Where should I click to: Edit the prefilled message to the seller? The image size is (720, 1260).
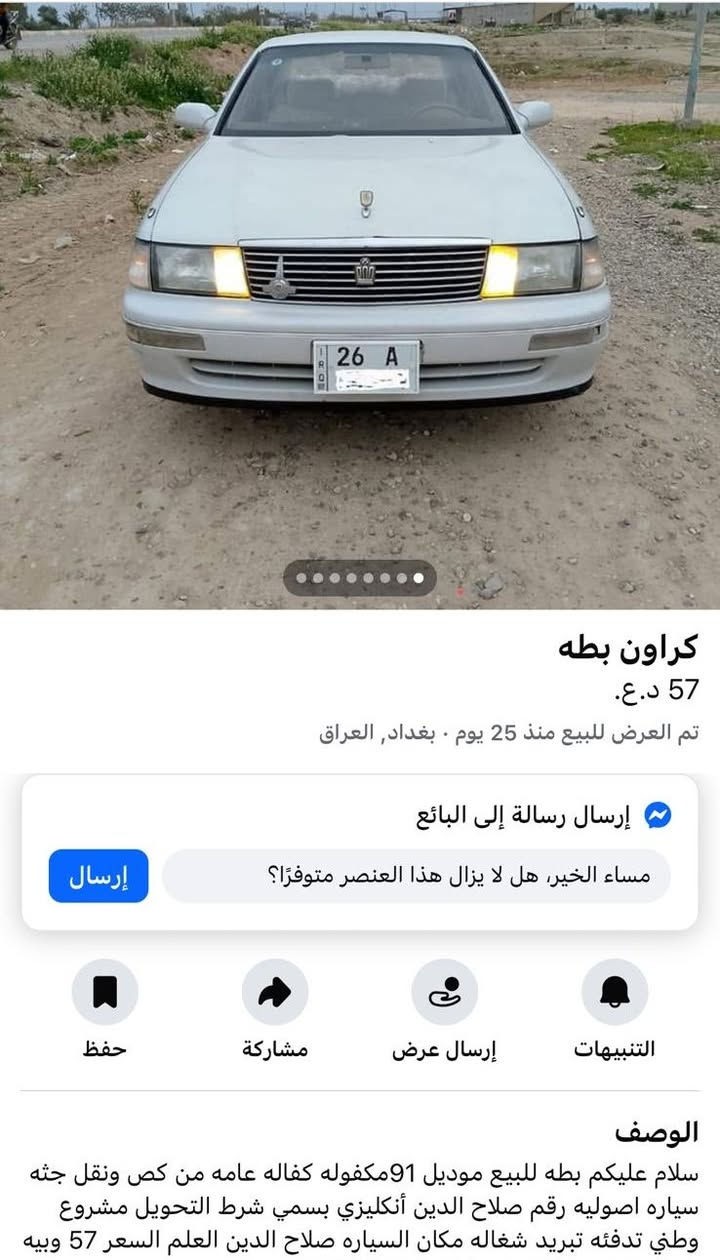pos(416,876)
